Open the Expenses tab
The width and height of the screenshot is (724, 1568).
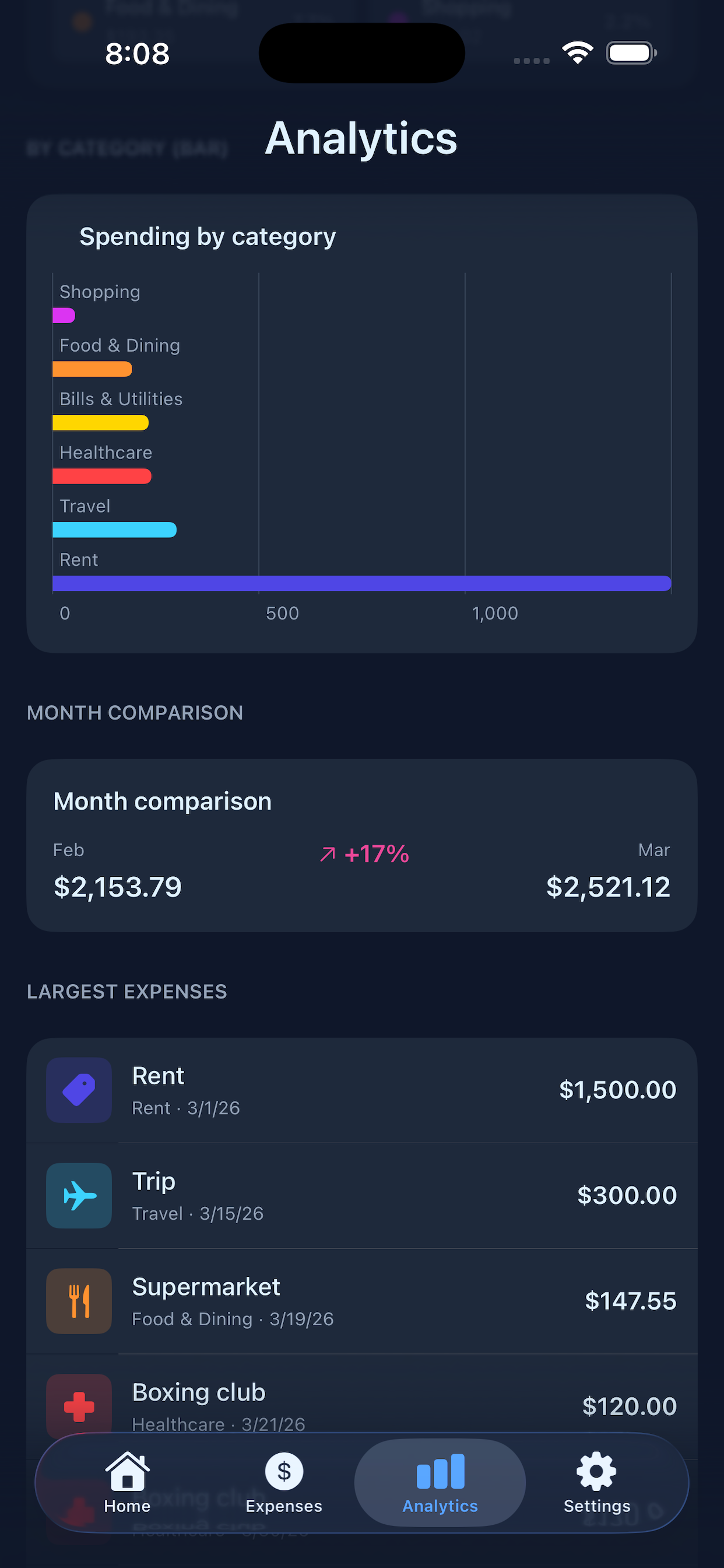283,1482
